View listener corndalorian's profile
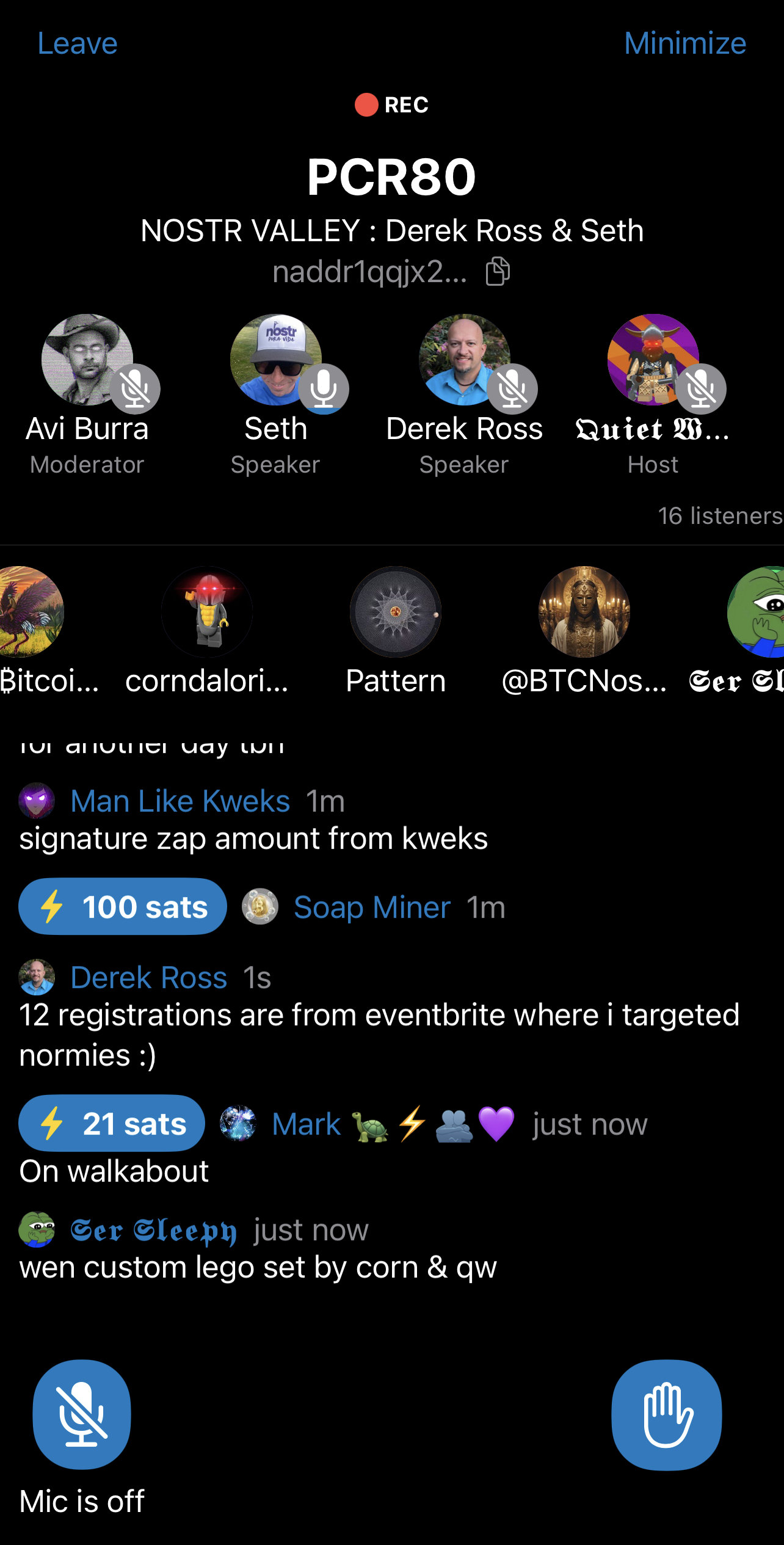The image size is (784, 1545). click(x=207, y=612)
